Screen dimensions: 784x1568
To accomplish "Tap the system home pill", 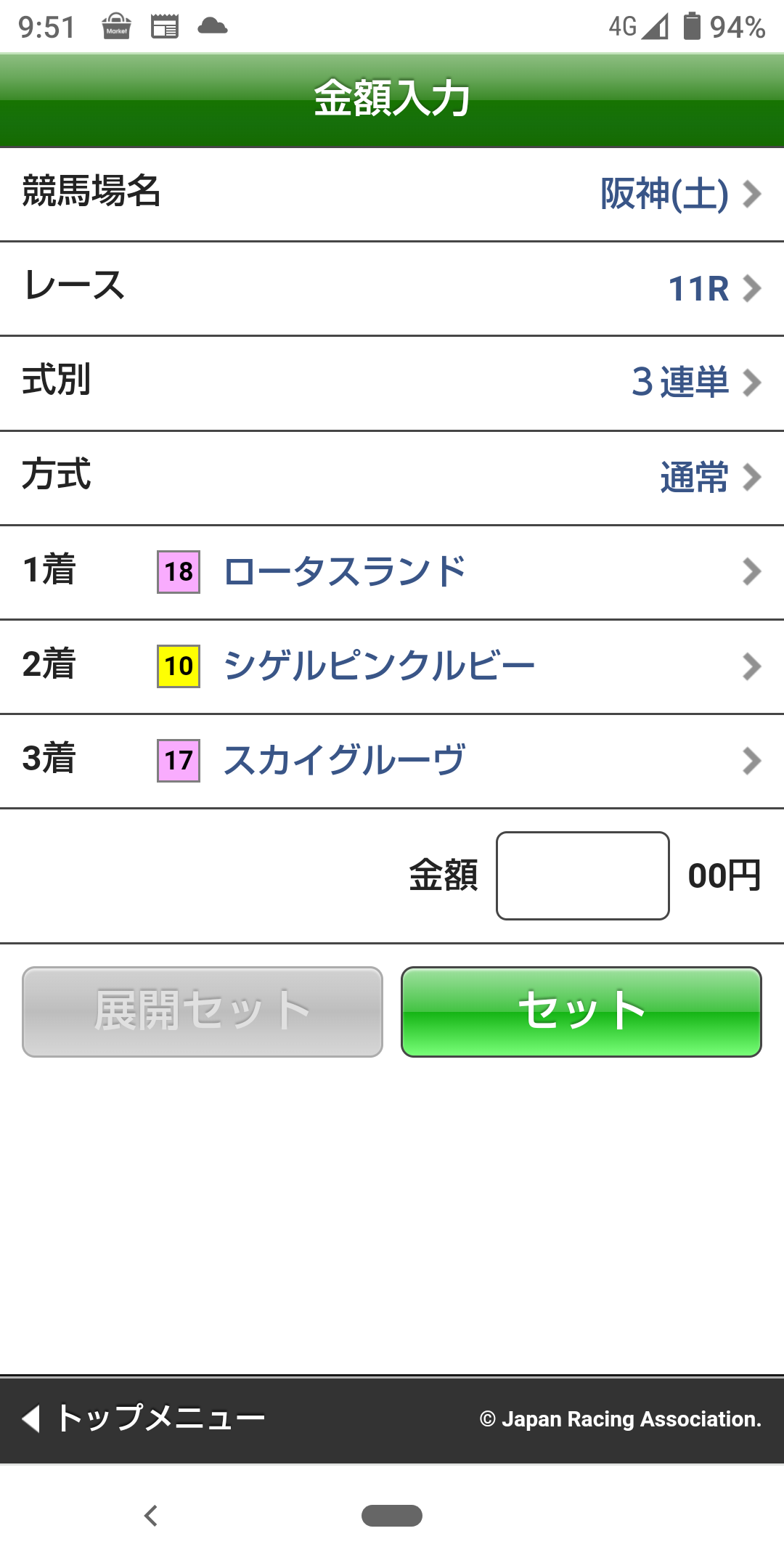I will click(x=392, y=1516).
